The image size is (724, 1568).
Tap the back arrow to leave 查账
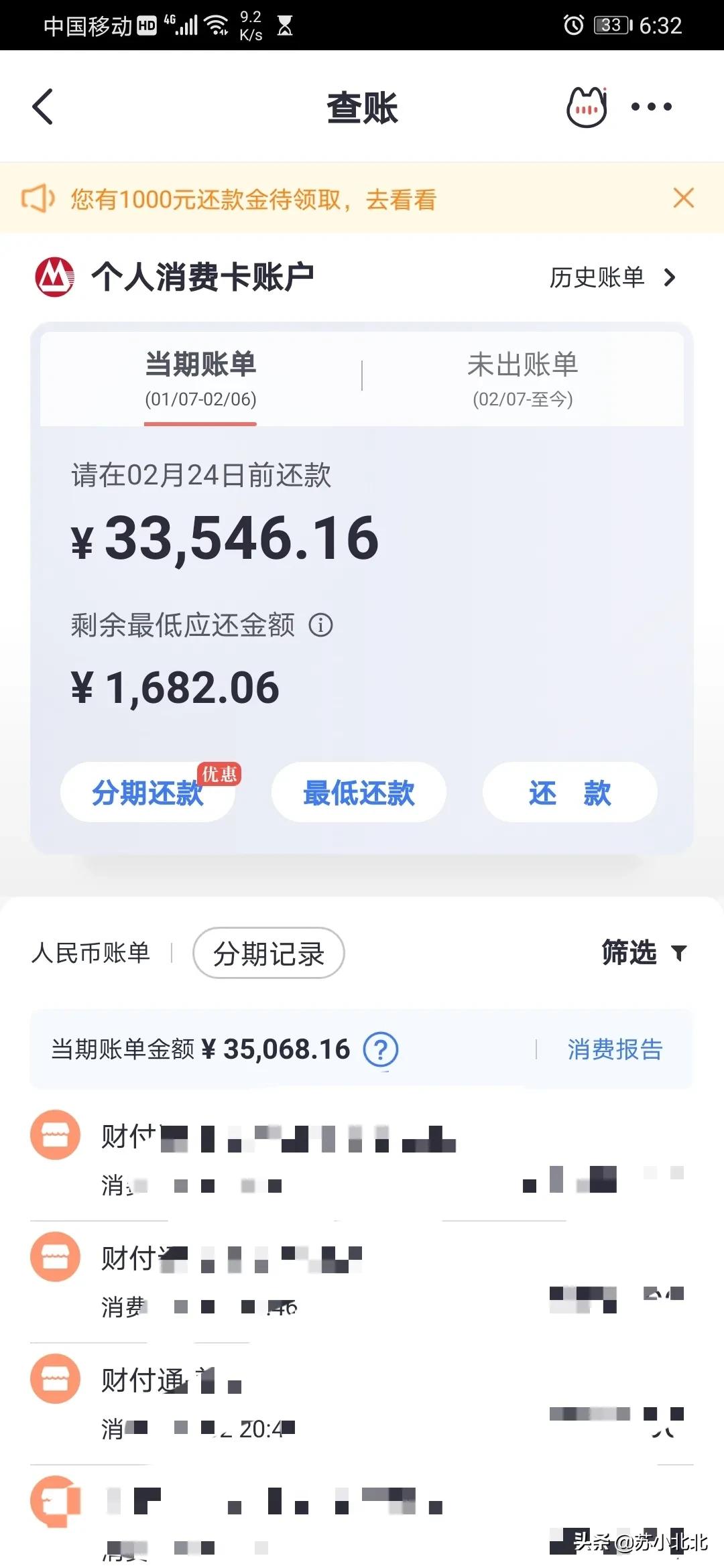42,107
